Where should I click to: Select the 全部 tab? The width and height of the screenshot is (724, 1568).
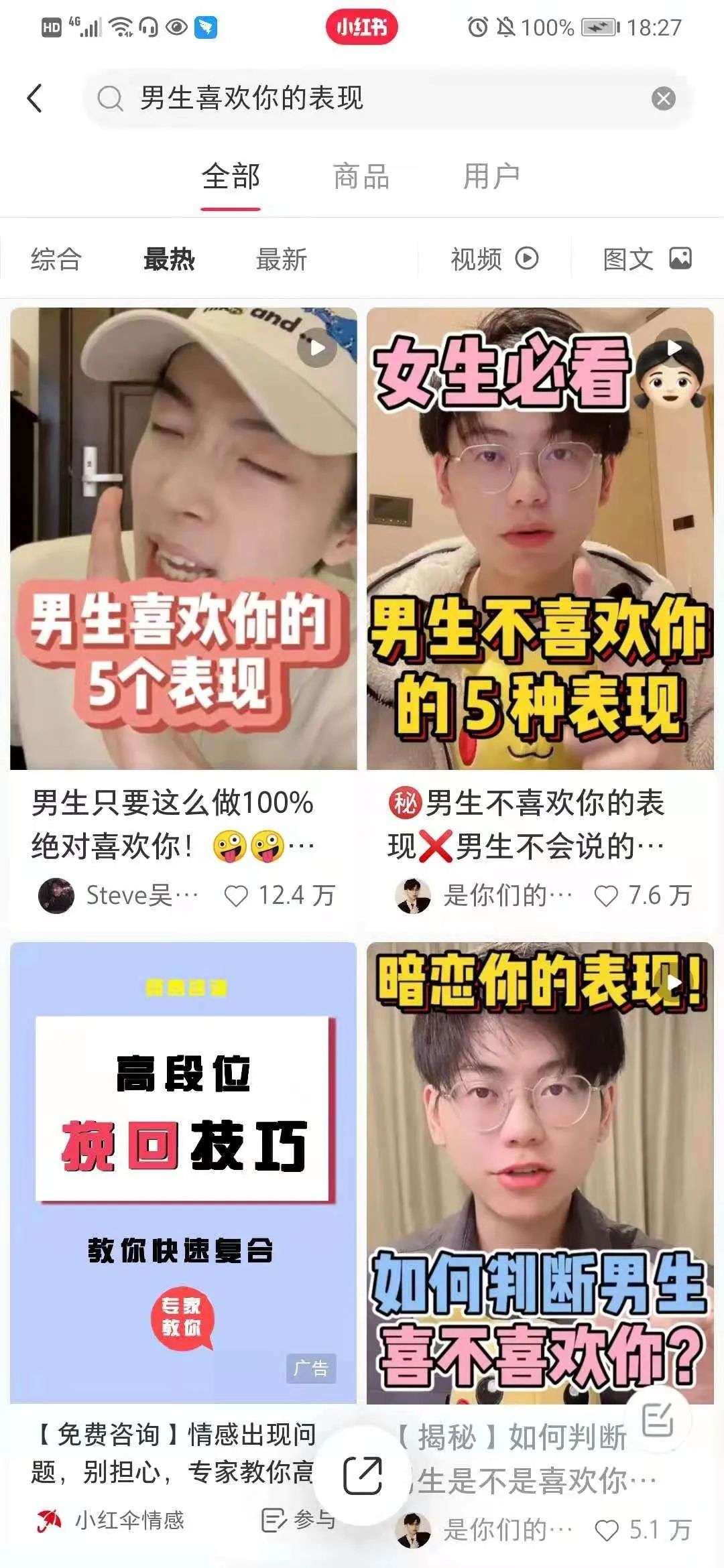click(231, 177)
